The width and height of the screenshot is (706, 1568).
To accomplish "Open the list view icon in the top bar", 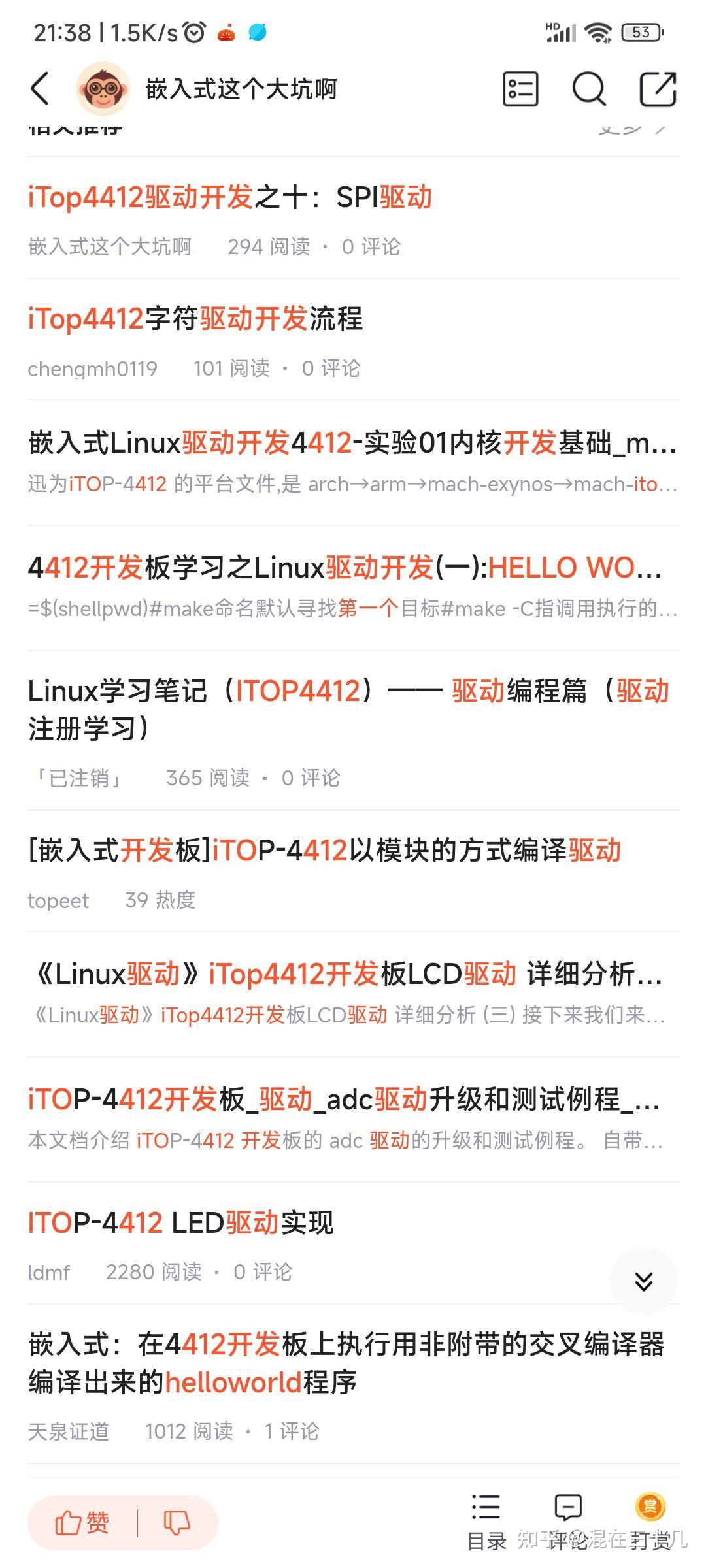I will pyautogui.click(x=520, y=89).
